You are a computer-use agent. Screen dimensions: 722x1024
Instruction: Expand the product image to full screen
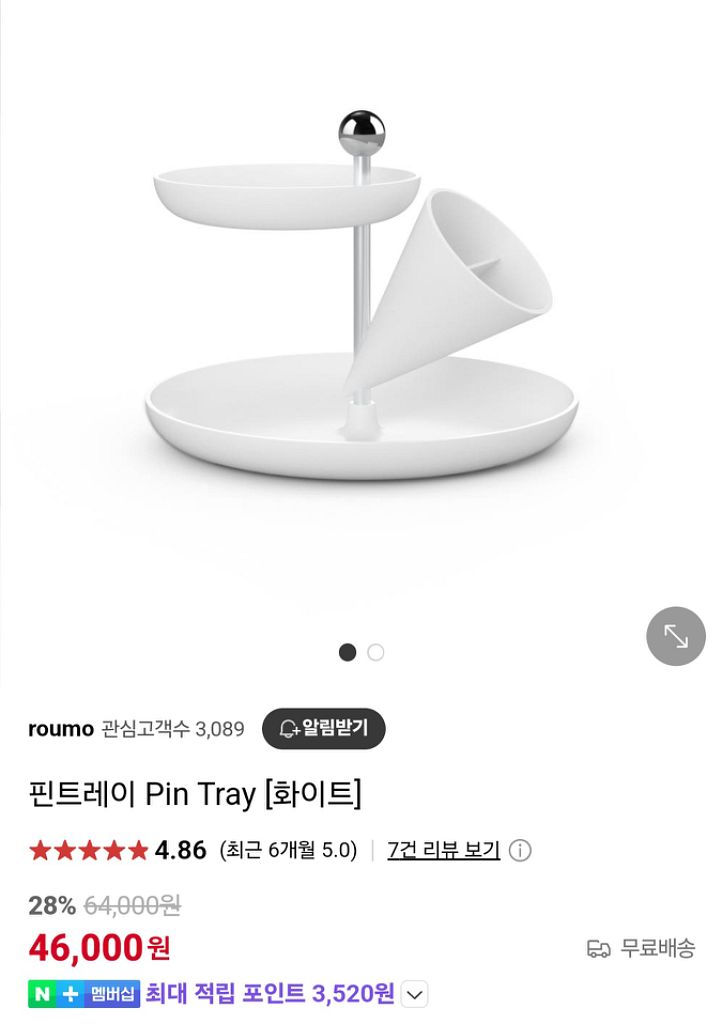676,636
